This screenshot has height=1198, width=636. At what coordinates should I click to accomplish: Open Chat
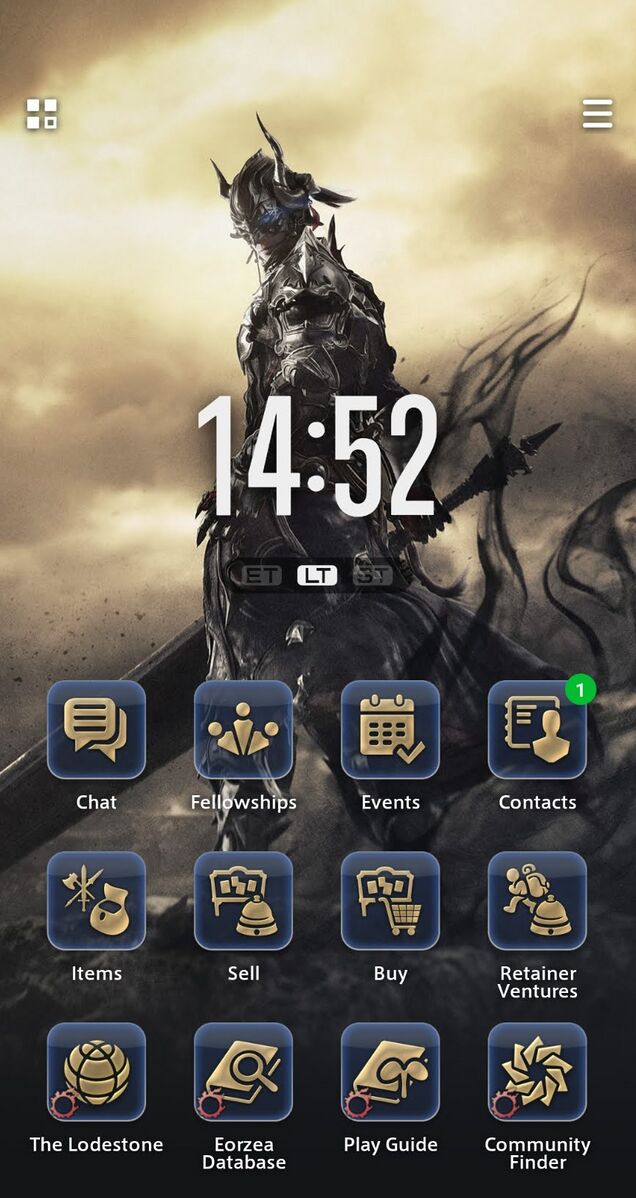click(x=96, y=730)
